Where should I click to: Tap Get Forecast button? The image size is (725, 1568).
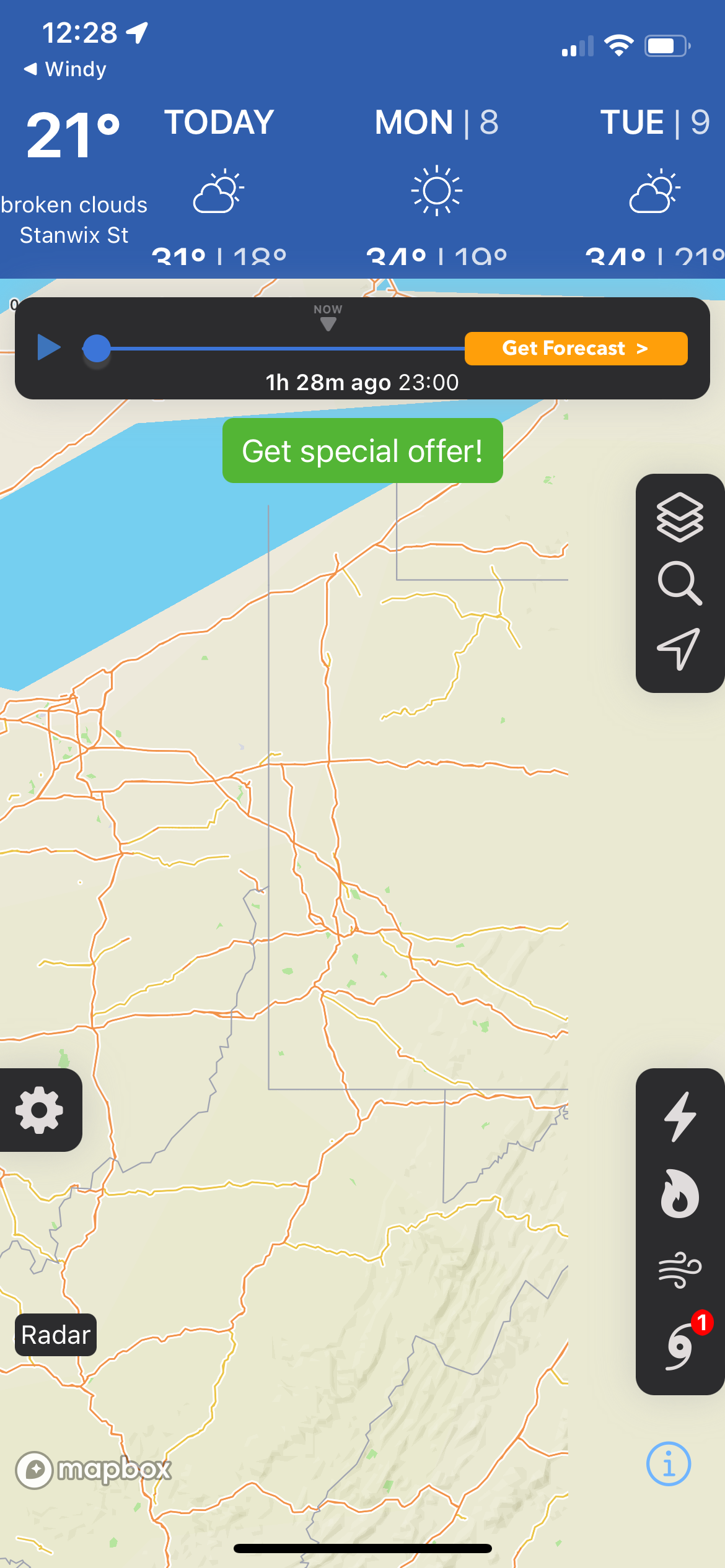pos(575,348)
